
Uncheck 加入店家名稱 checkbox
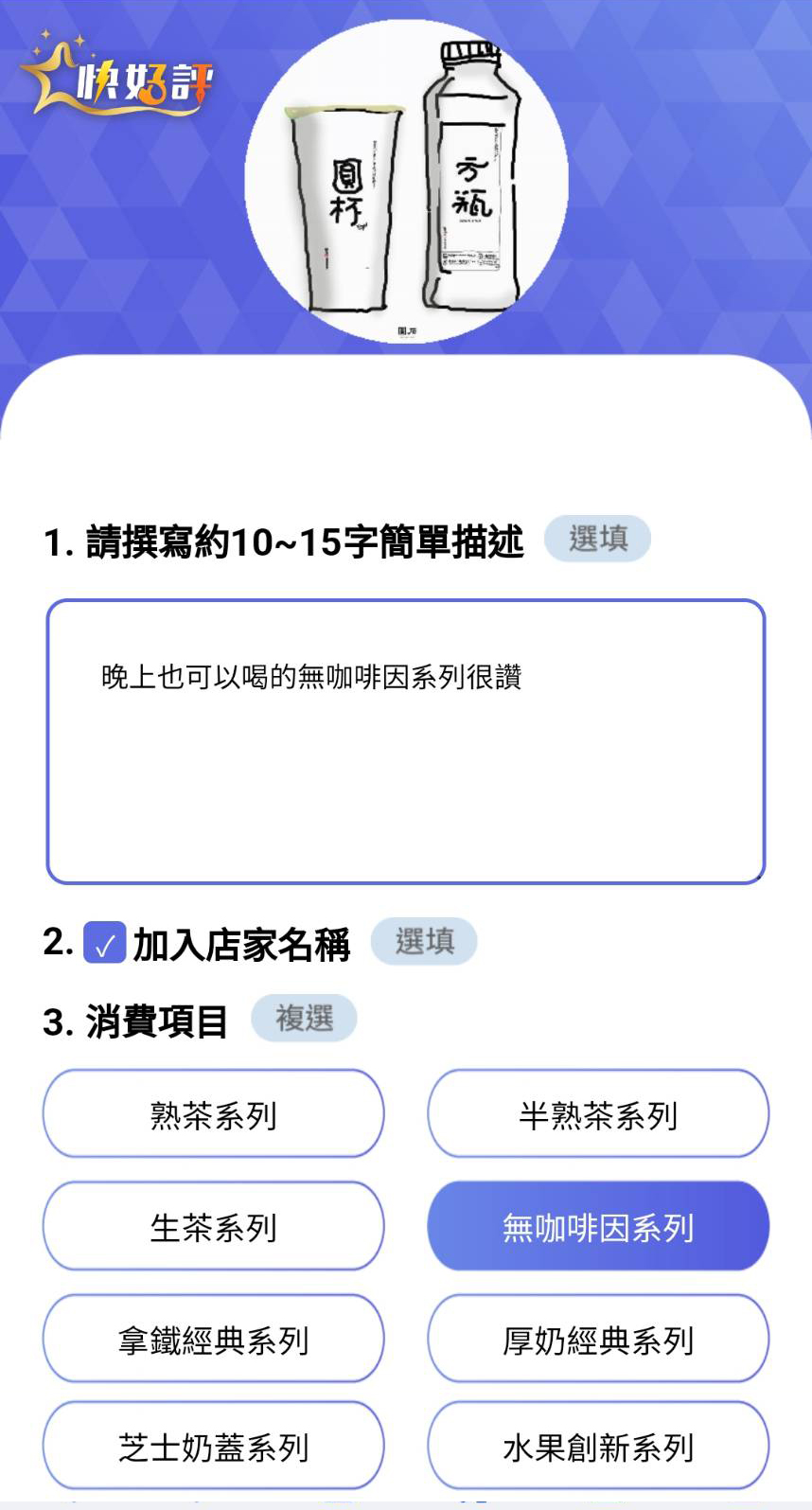click(x=104, y=943)
